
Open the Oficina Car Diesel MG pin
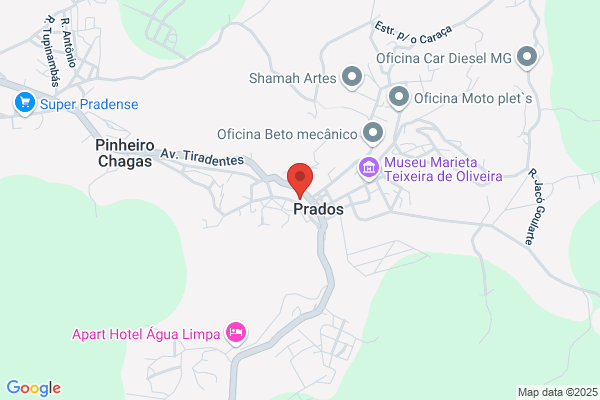[527, 58]
